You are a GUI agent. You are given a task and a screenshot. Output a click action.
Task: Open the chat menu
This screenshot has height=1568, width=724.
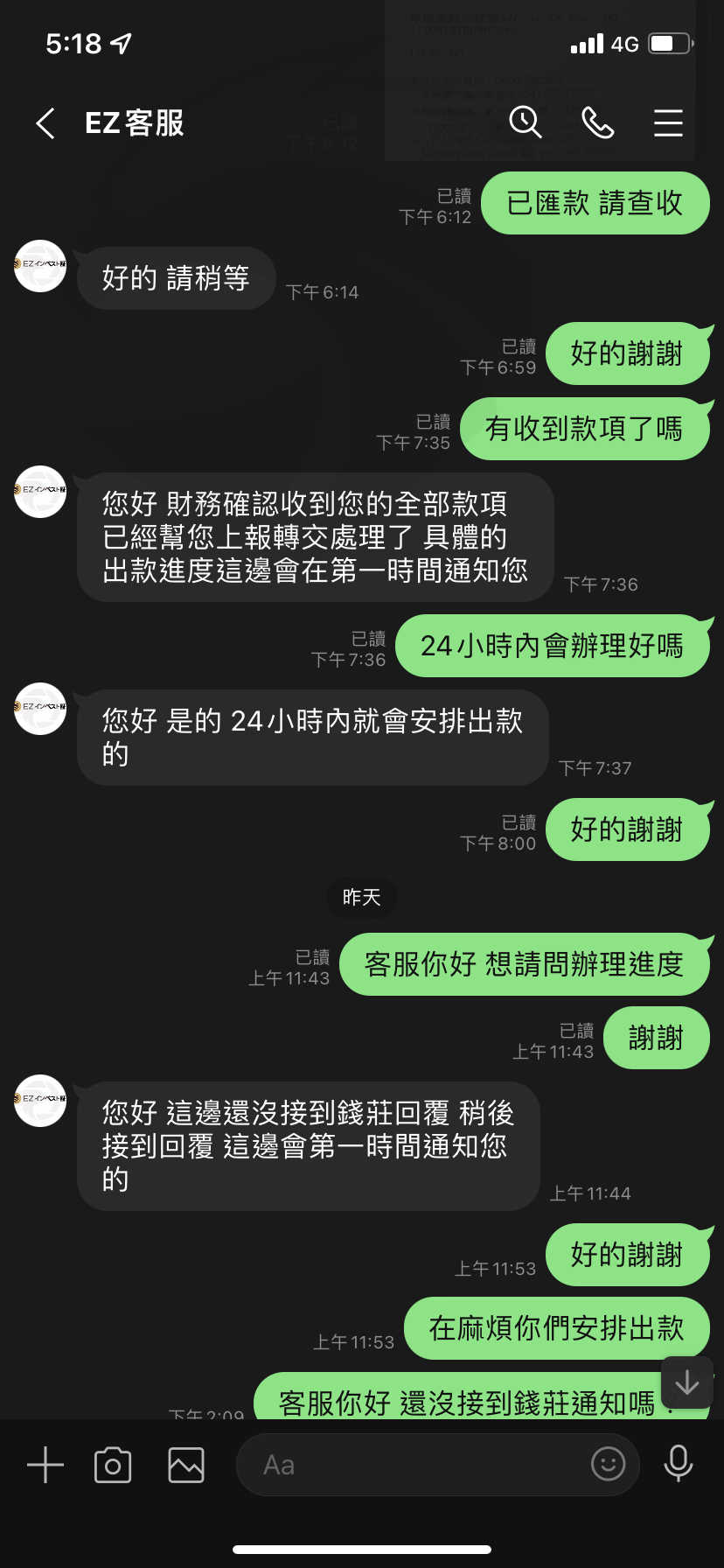click(668, 123)
